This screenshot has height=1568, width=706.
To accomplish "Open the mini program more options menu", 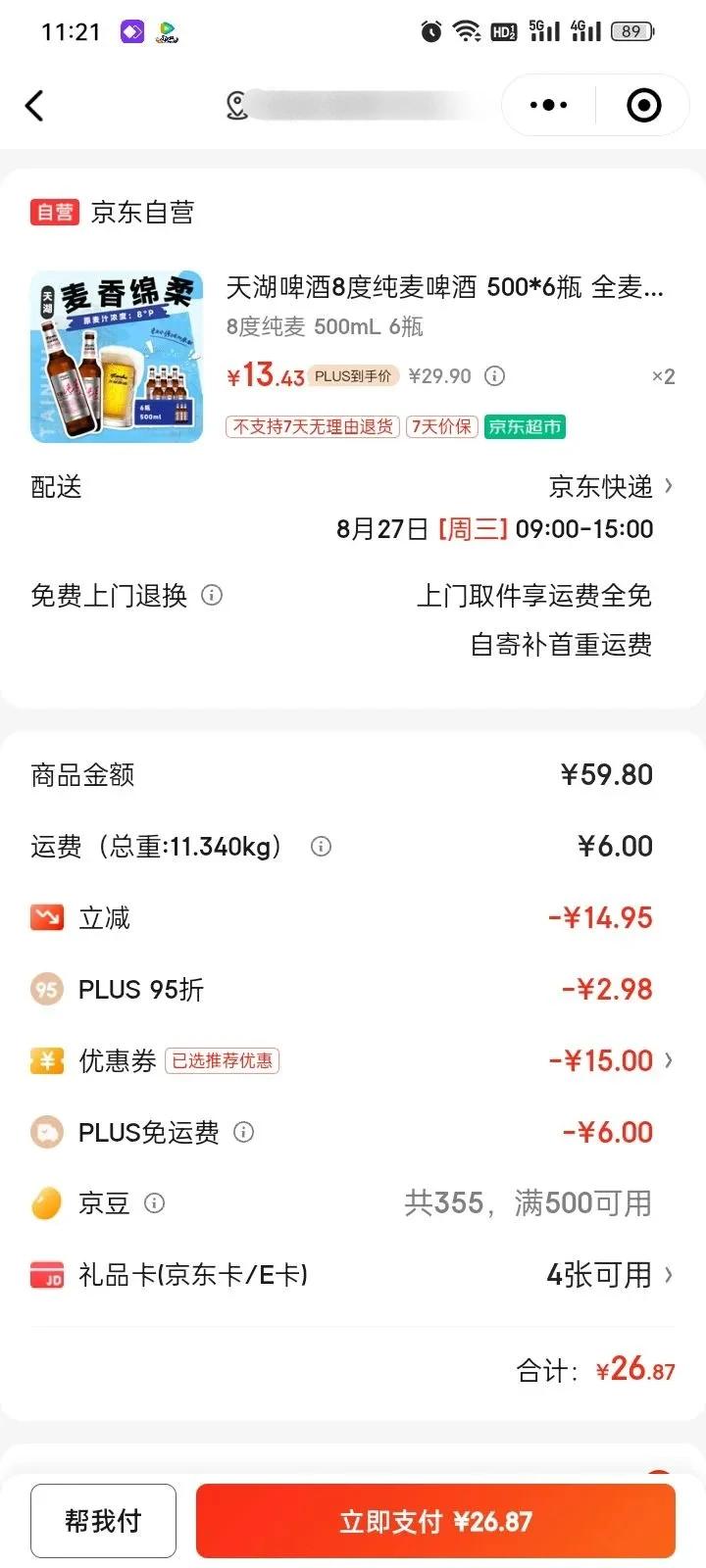I will 548,105.
